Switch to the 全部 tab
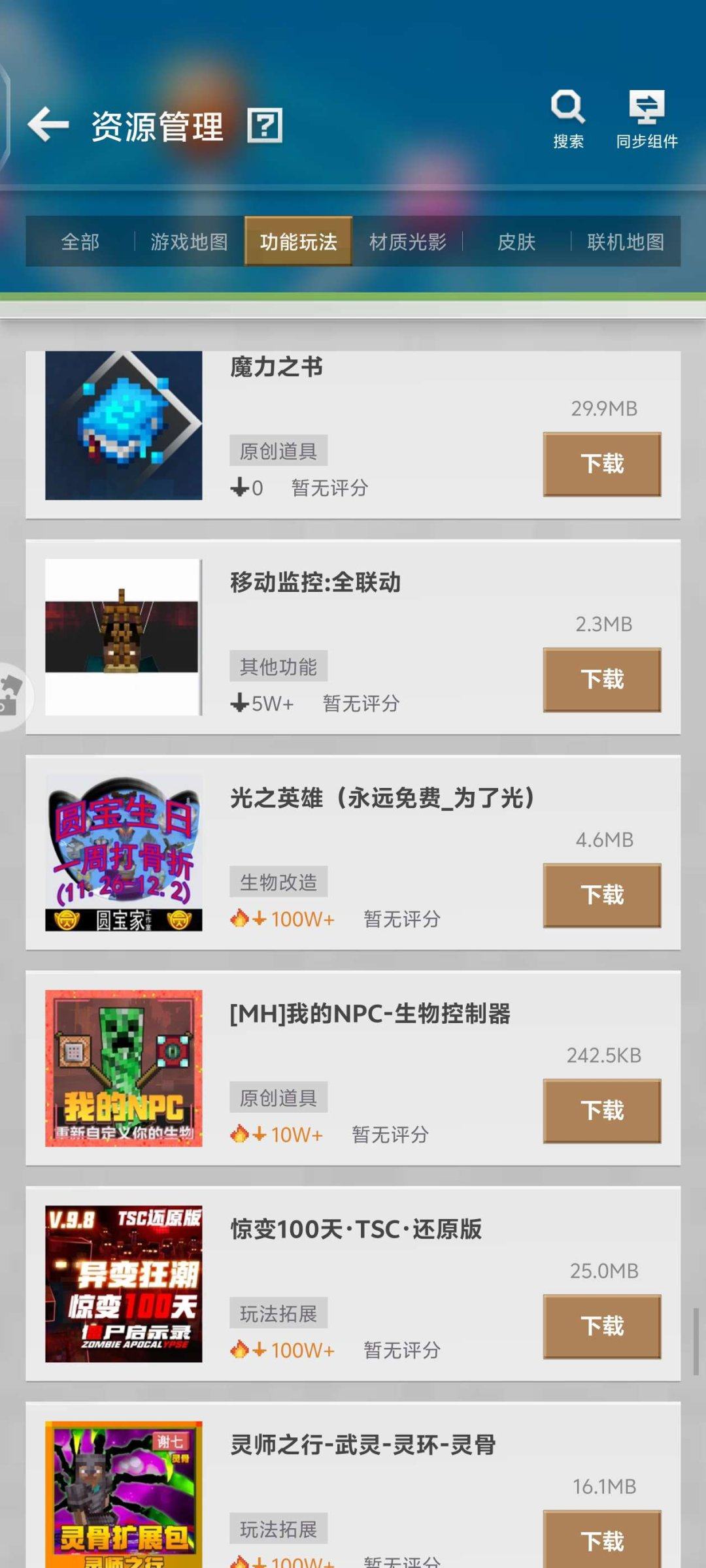 (x=80, y=242)
